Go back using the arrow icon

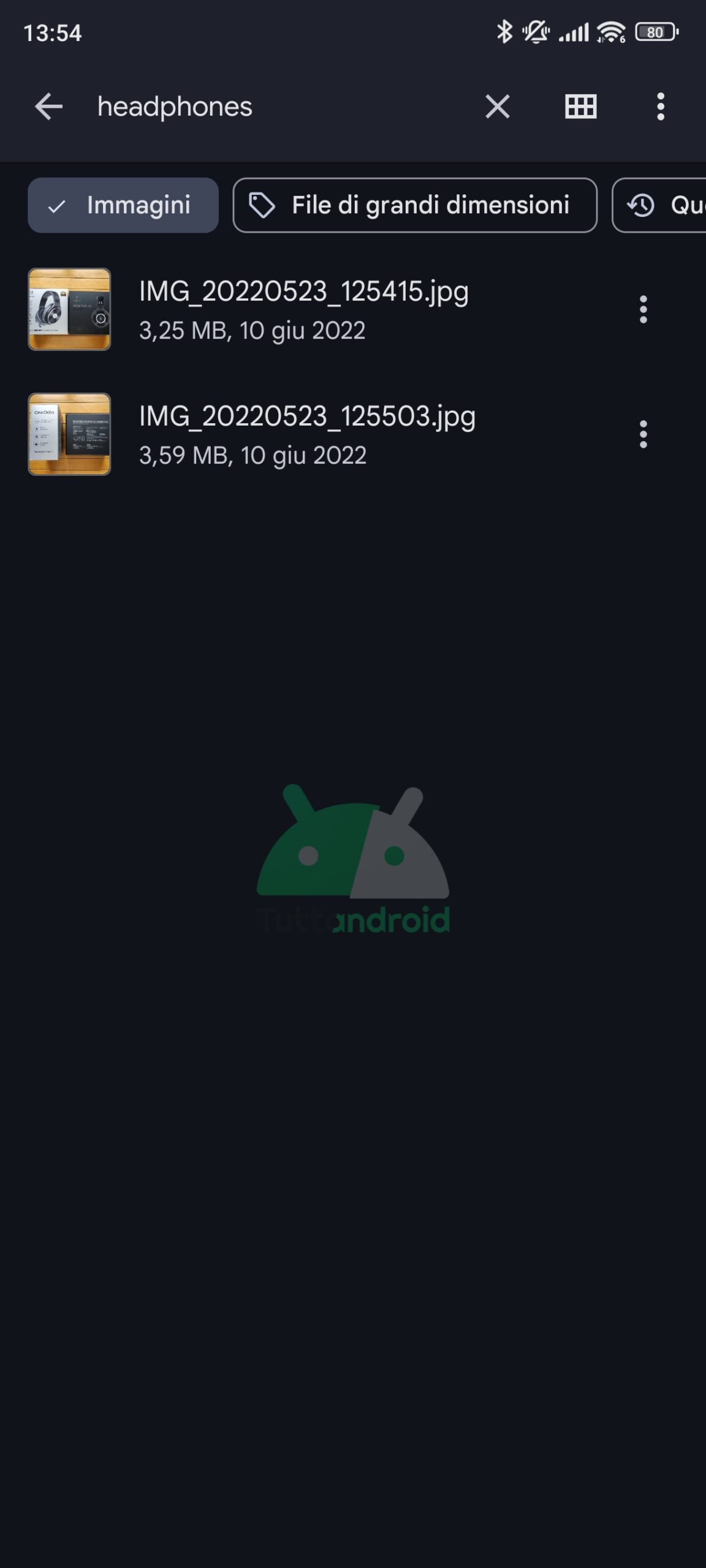pos(48,107)
